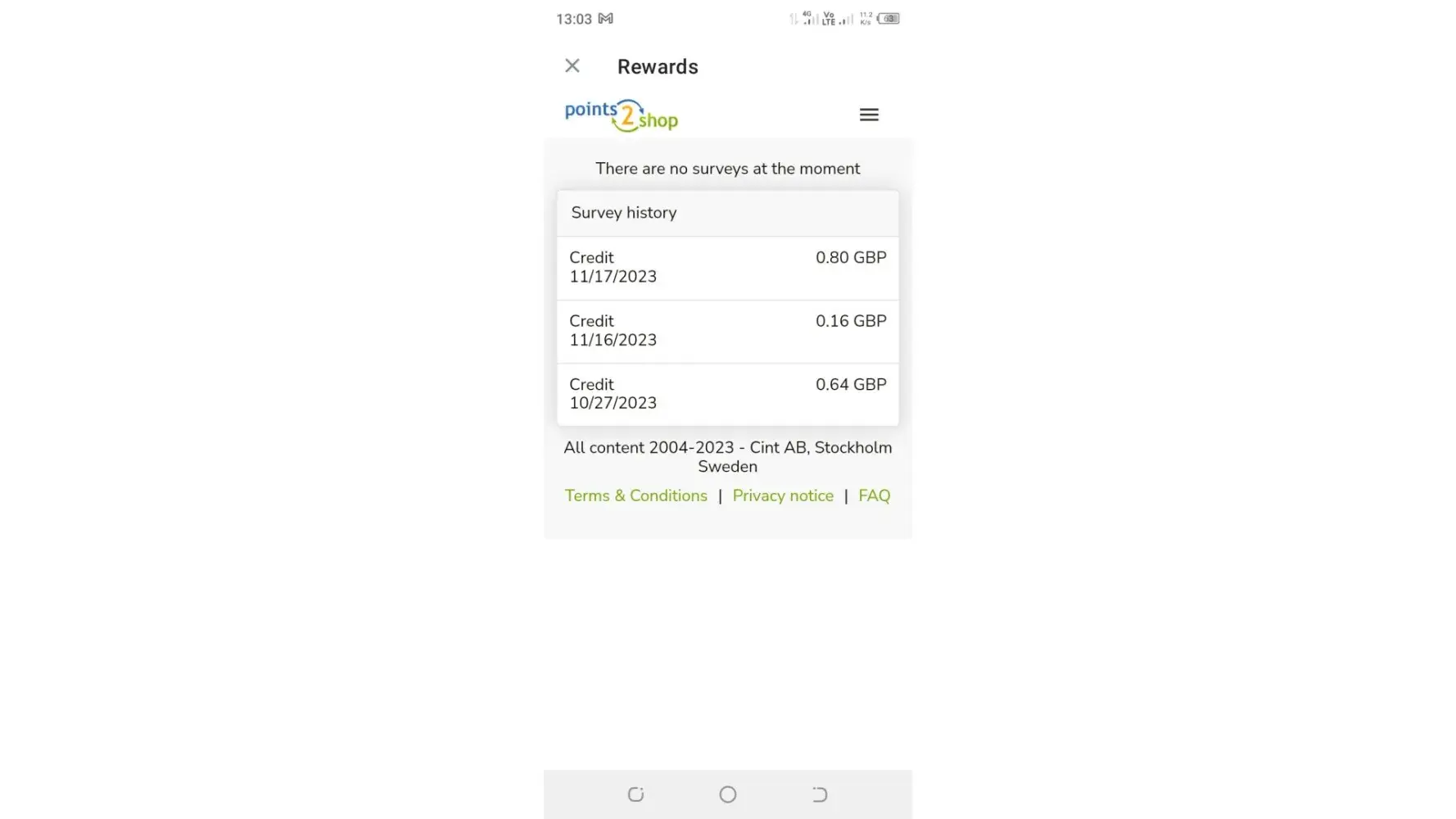The height and width of the screenshot is (819, 1456).
Task: Tap the system home button
Action: [727, 794]
